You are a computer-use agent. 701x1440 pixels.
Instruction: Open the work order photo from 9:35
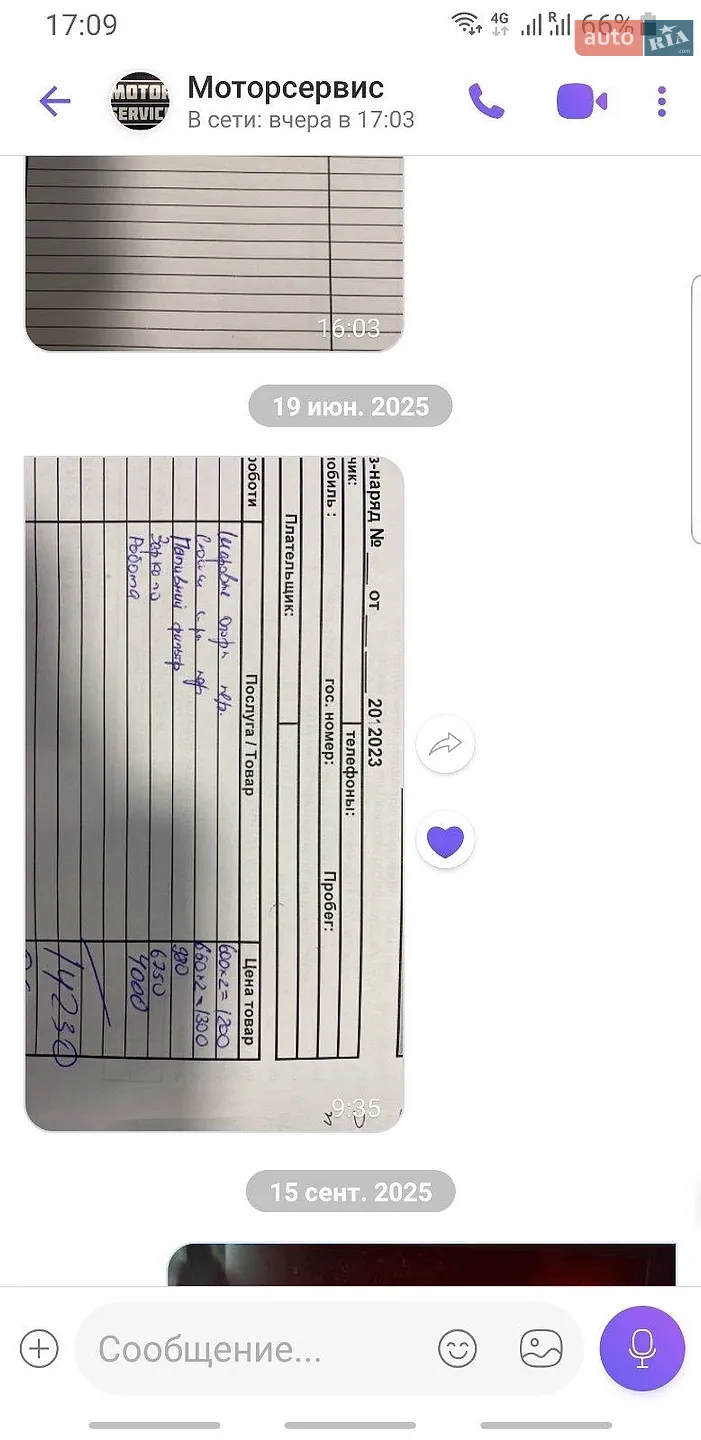tap(214, 794)
